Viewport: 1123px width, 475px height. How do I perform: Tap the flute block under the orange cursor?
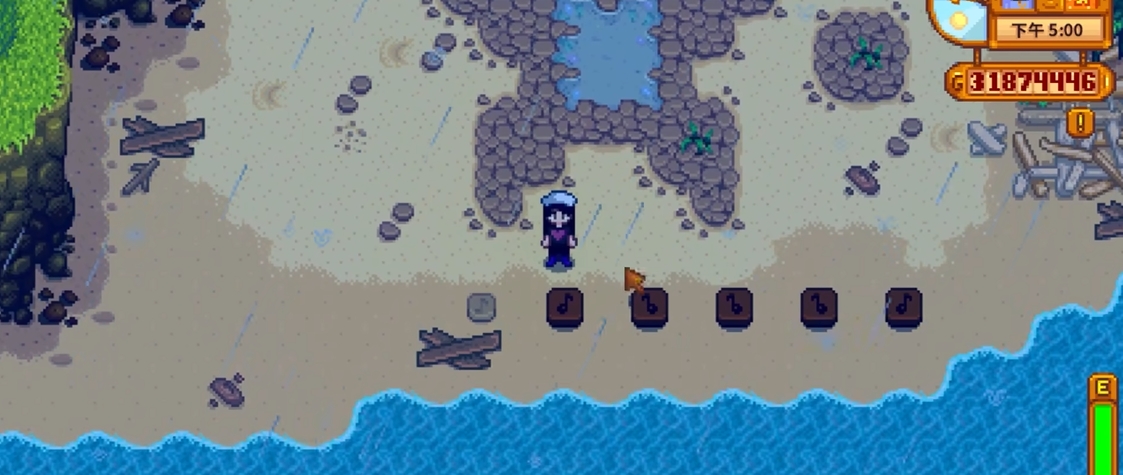click(x=649, y=307)
